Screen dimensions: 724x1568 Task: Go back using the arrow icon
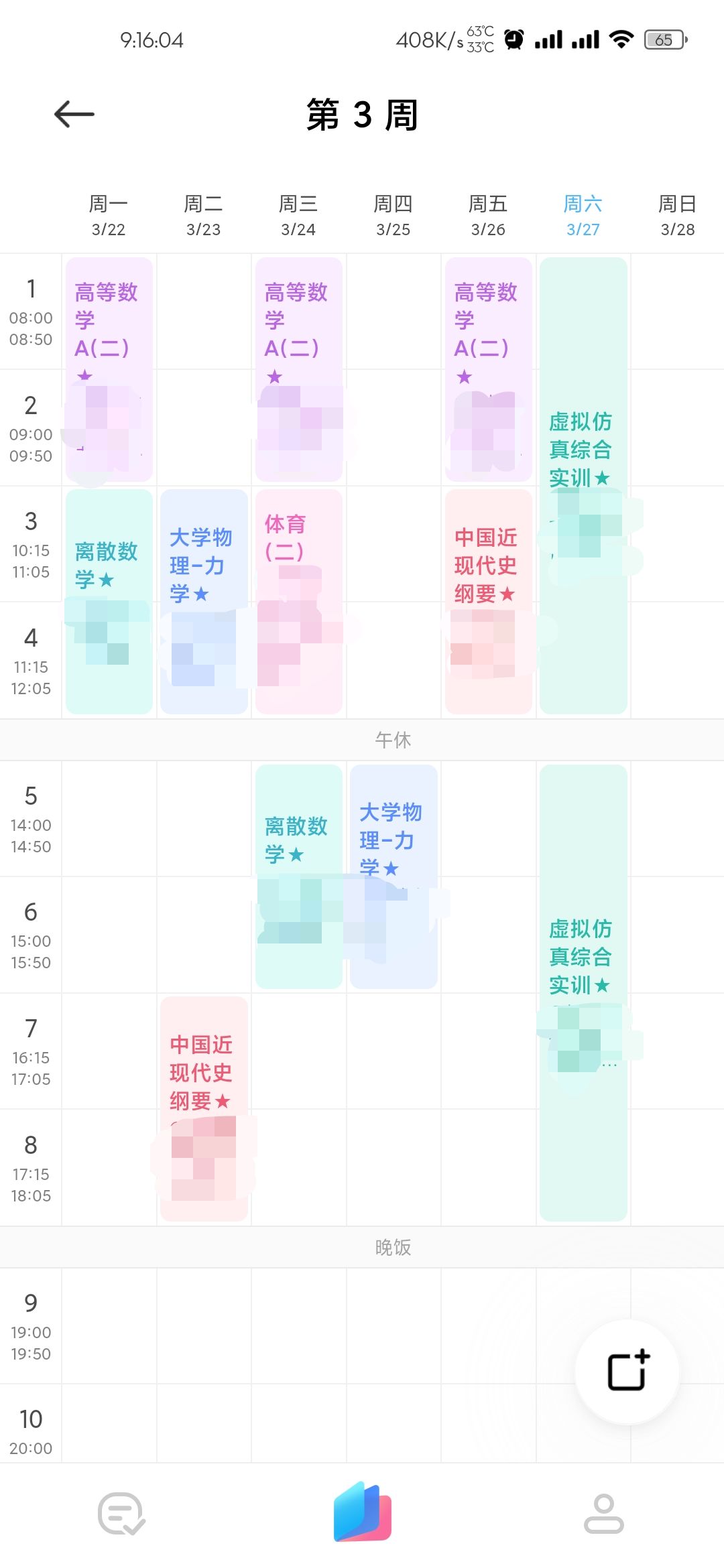click(x=74, y=114)
